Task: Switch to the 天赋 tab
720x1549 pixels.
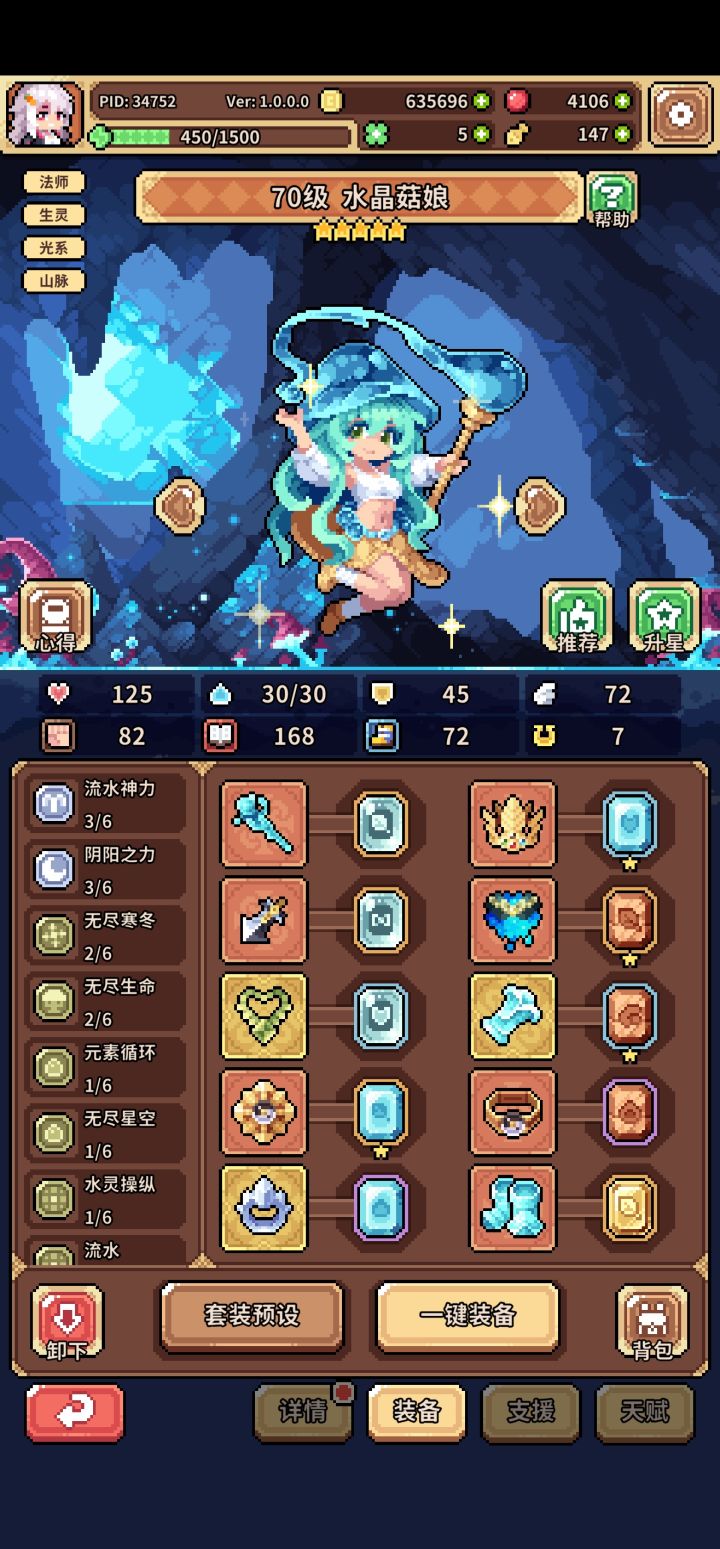Action: pos(644,1414)
